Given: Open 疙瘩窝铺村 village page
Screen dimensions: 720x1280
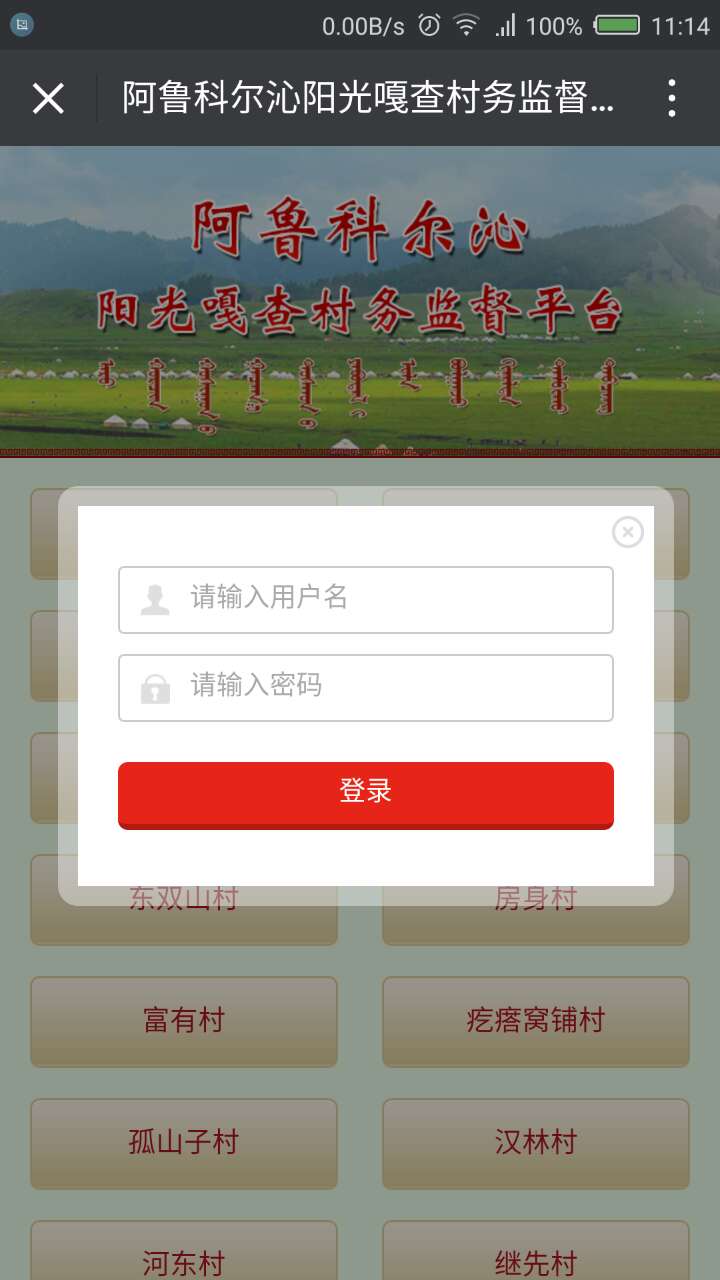Looking at the screenshot, I should pos(536,1021).
